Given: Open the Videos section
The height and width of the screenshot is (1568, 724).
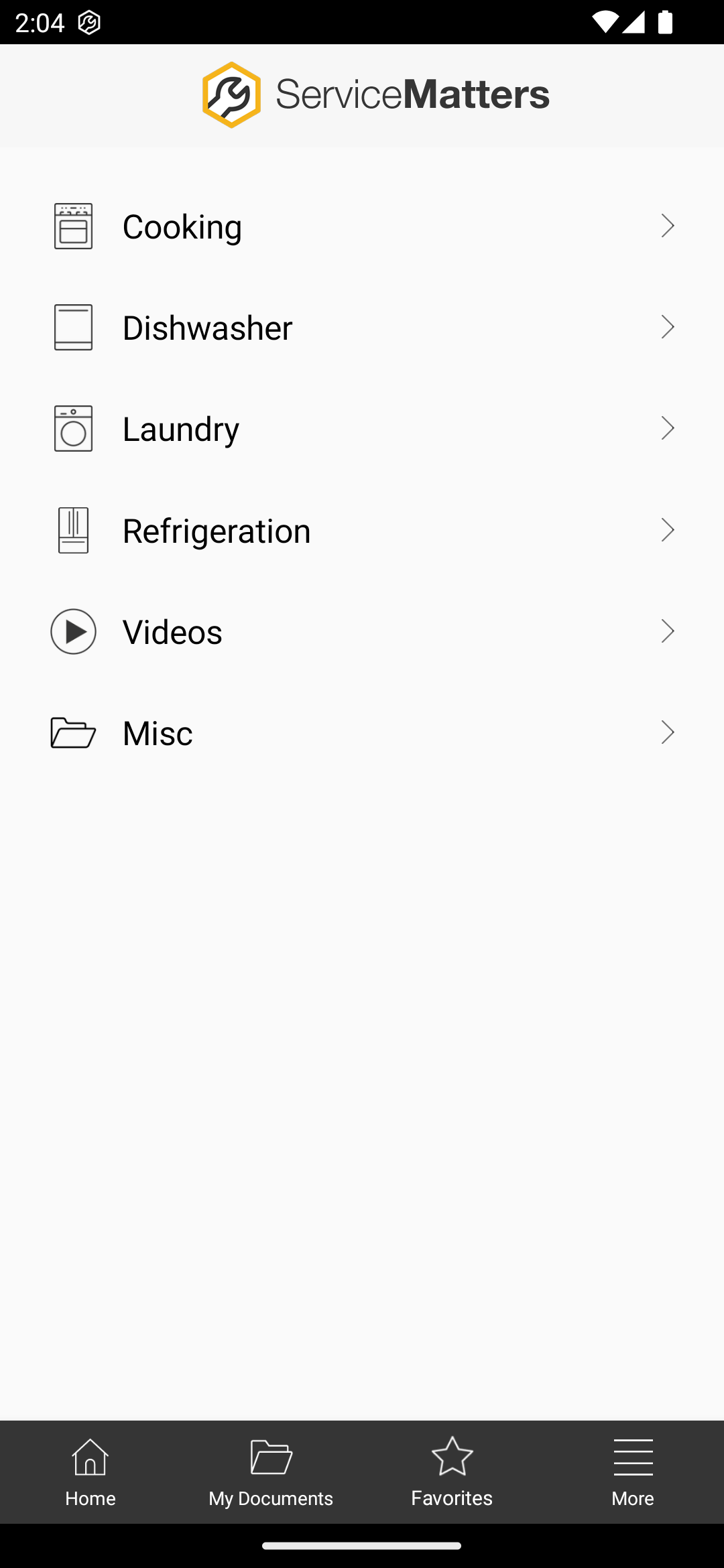Looking at the screenshot, I should [362, 632].
